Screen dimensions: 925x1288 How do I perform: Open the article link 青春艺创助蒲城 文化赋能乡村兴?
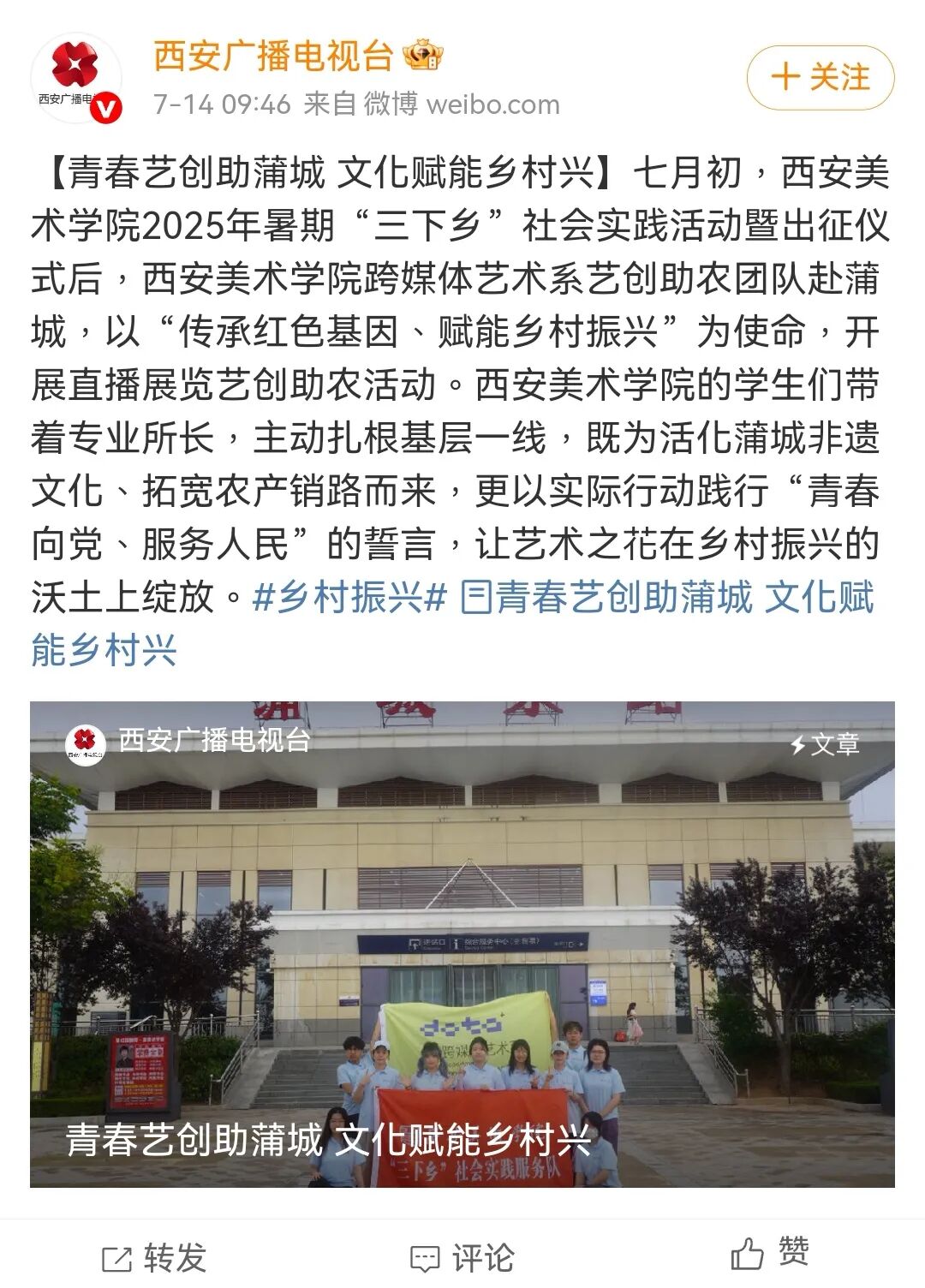point(666,598)
